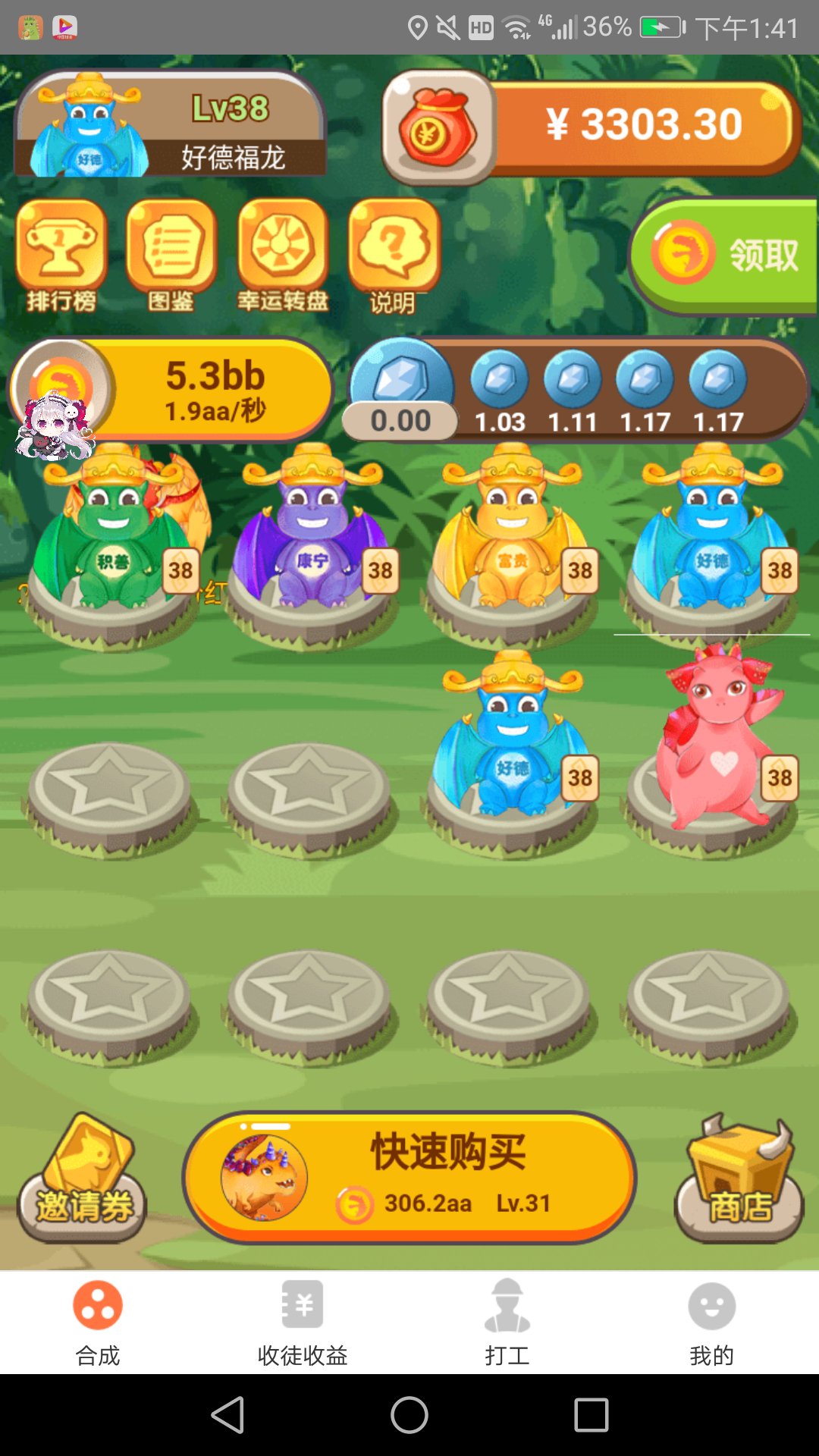This screenshot has width=819, height=1456.
Task: Open the red envelope ¥3303.30 balance
Action: (591, 126)
